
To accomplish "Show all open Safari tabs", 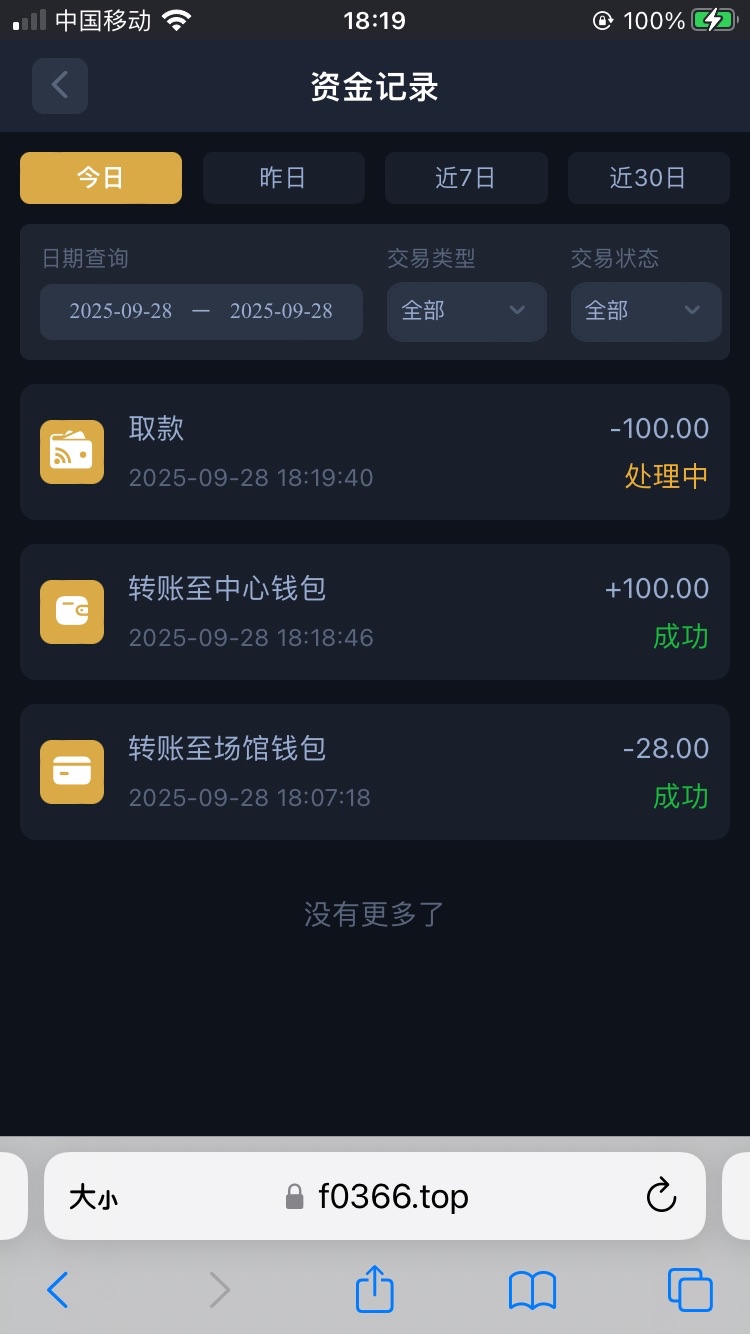I will [x=690, y=1290].
